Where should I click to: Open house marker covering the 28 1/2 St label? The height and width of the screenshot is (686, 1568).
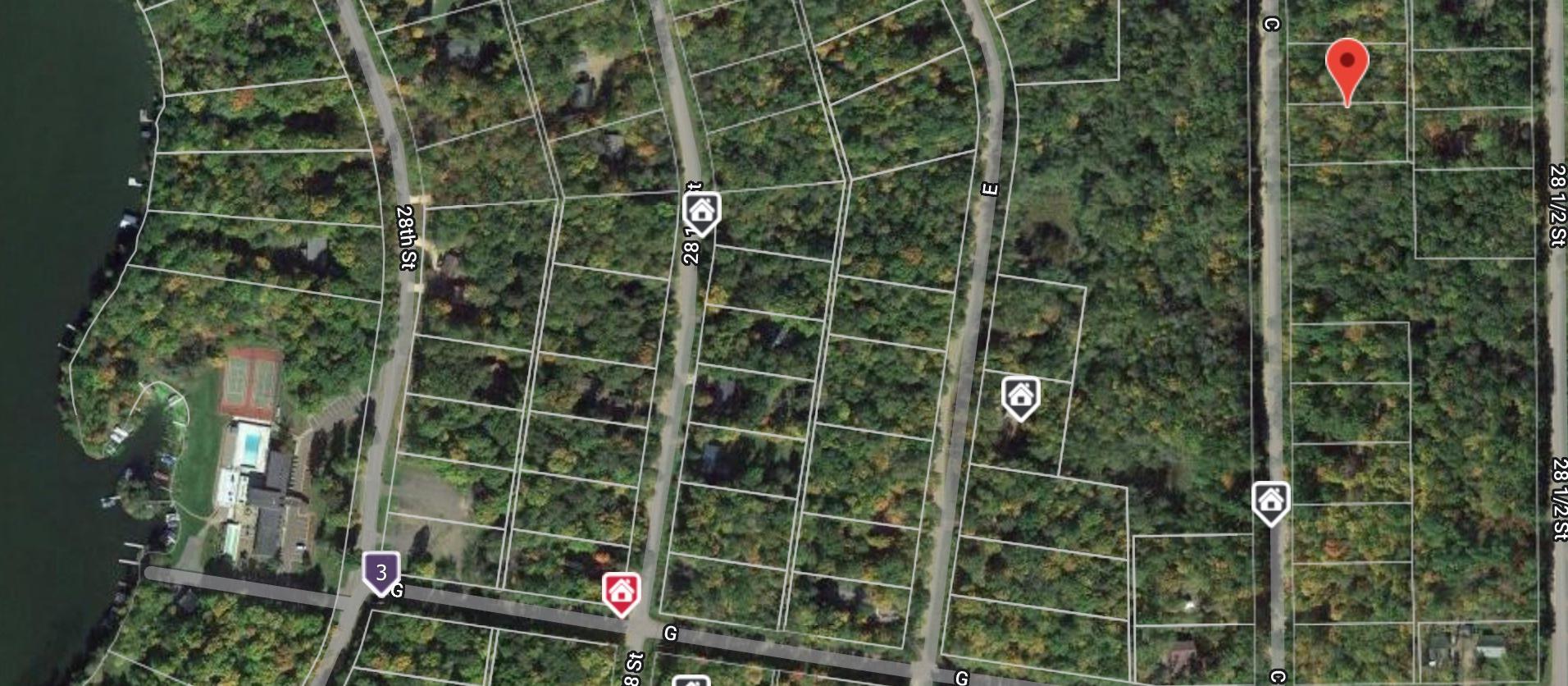pyautogui.click(x=701, y=212)
